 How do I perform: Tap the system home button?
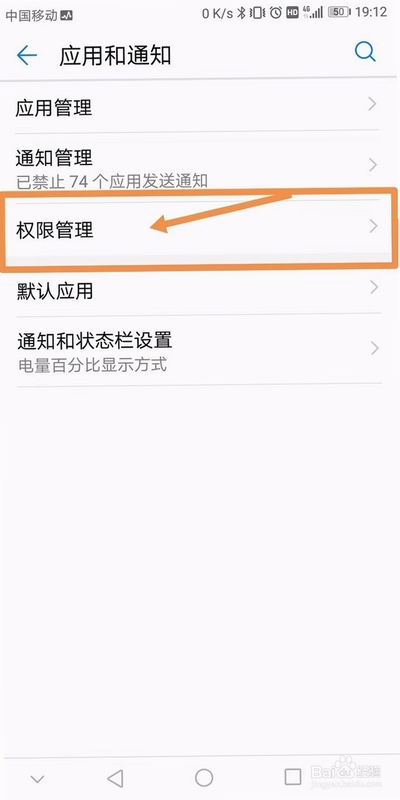click(204, 778)
